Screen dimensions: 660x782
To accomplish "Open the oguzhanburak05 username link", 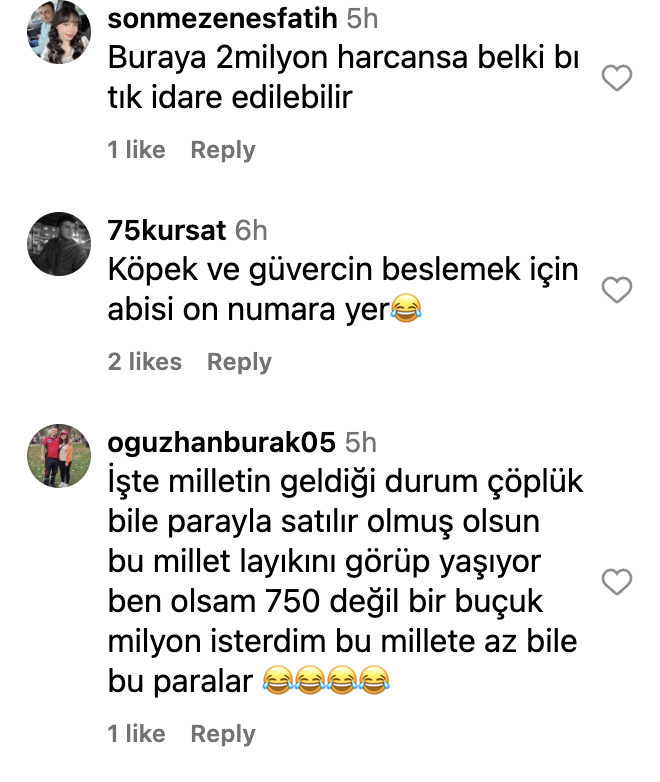I will click(x=221, y=441).
